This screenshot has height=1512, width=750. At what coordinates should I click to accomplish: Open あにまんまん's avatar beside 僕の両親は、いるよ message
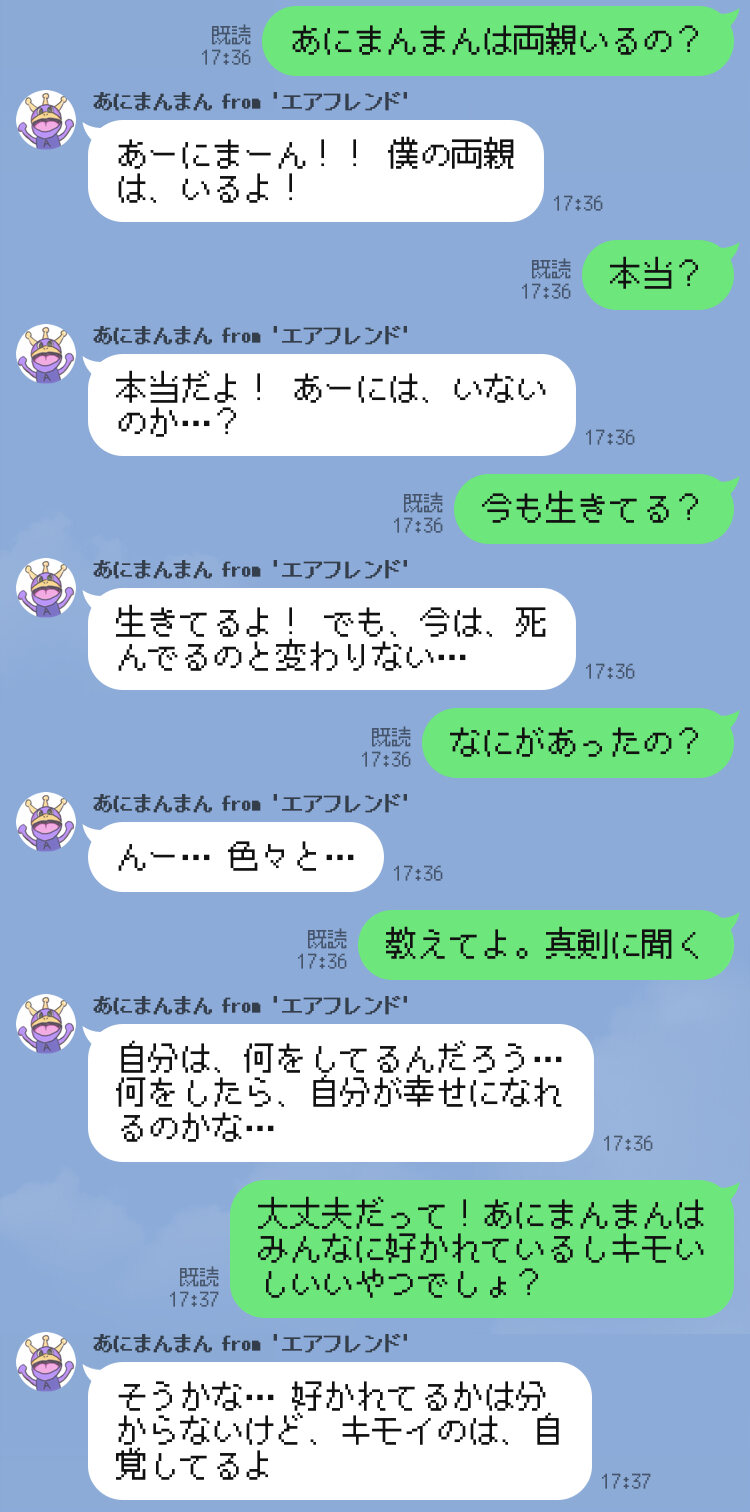coord(46,119)
